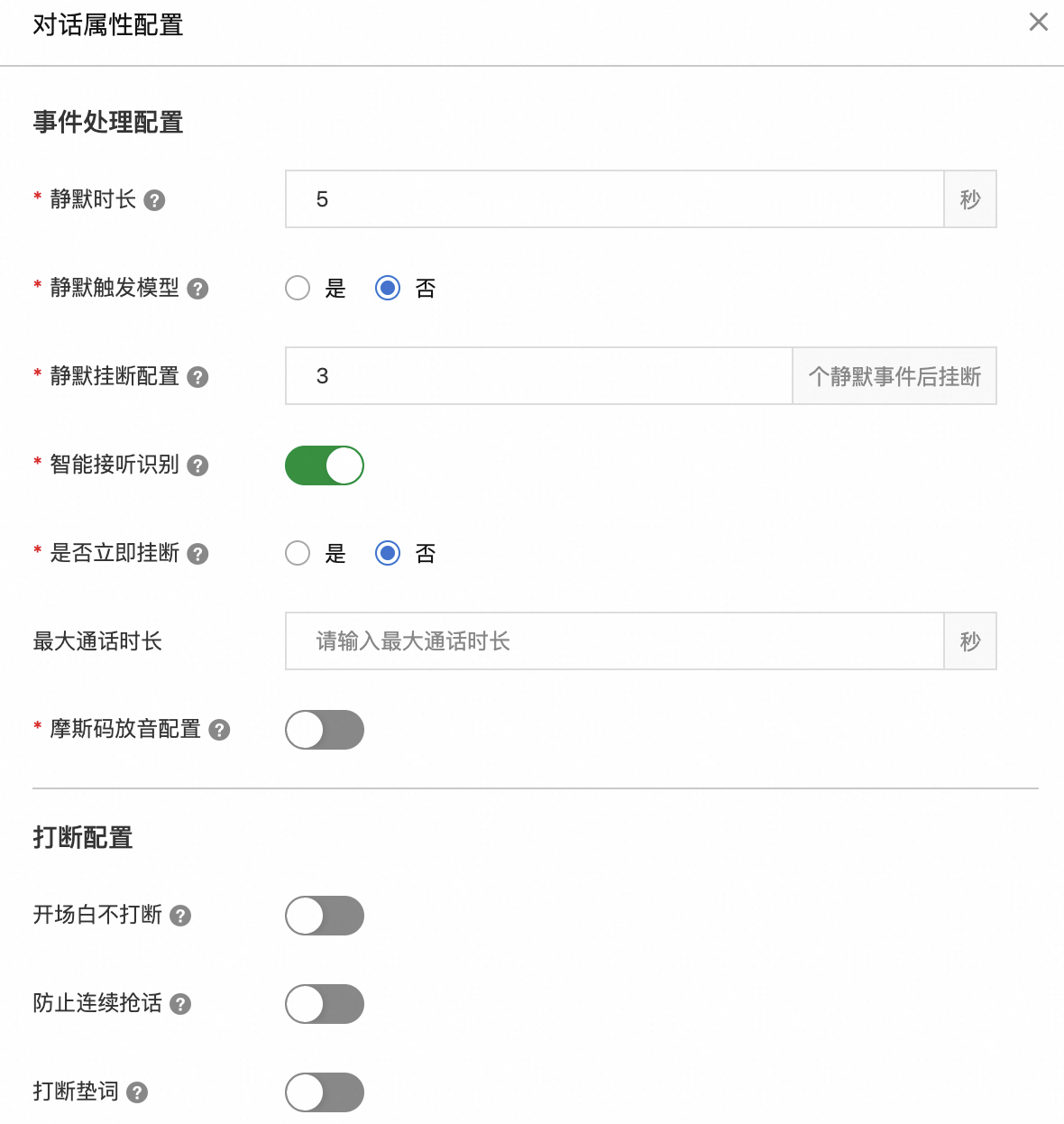
Task: Tap the 最大通话时长 input box
Action: 614,641
